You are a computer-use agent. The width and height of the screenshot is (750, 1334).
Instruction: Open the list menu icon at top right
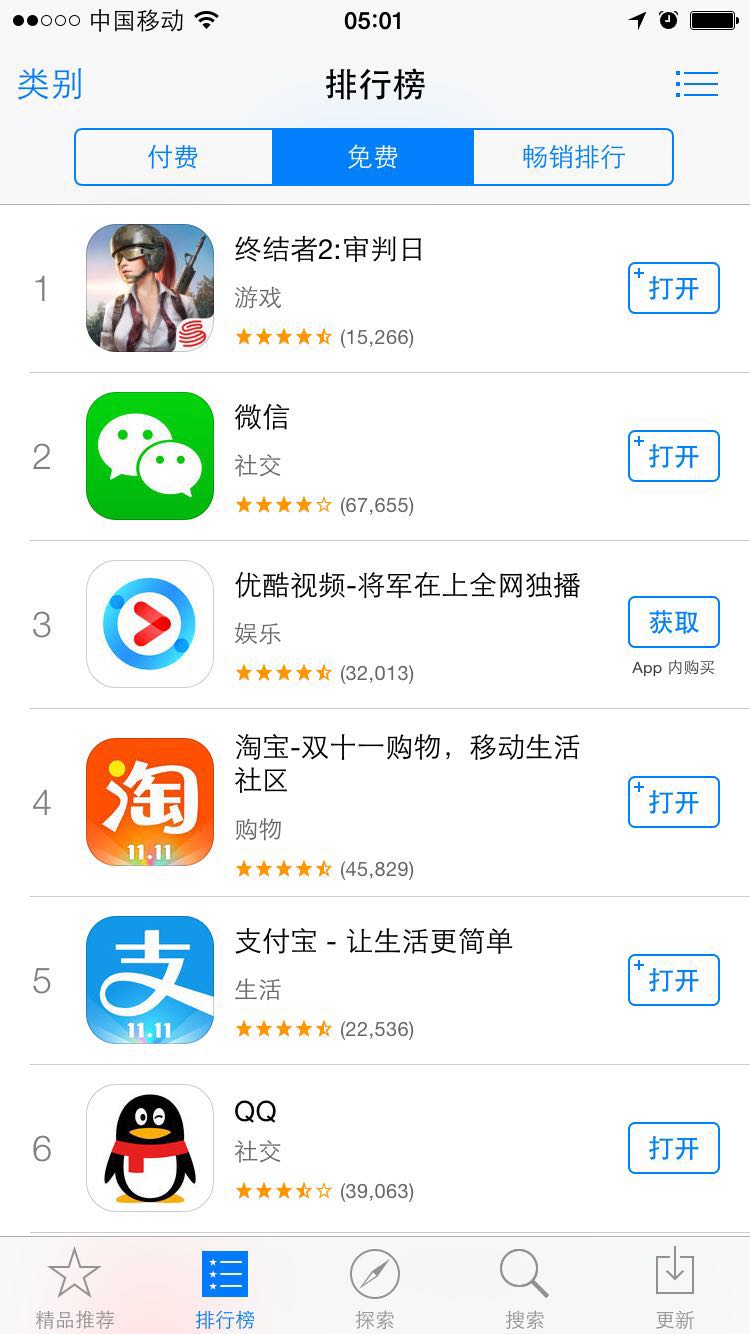tap(696, 84)
